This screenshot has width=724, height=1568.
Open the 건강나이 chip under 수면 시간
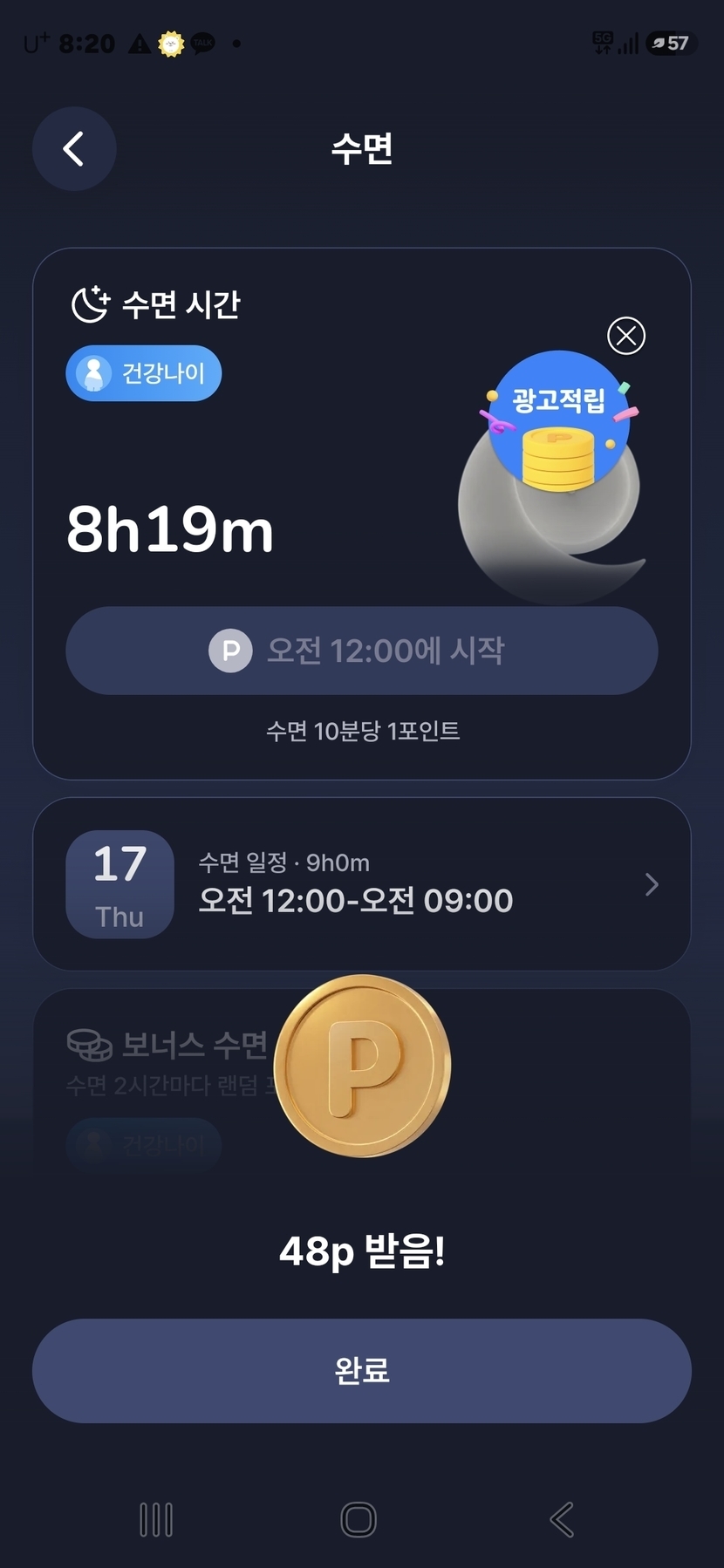144,373
